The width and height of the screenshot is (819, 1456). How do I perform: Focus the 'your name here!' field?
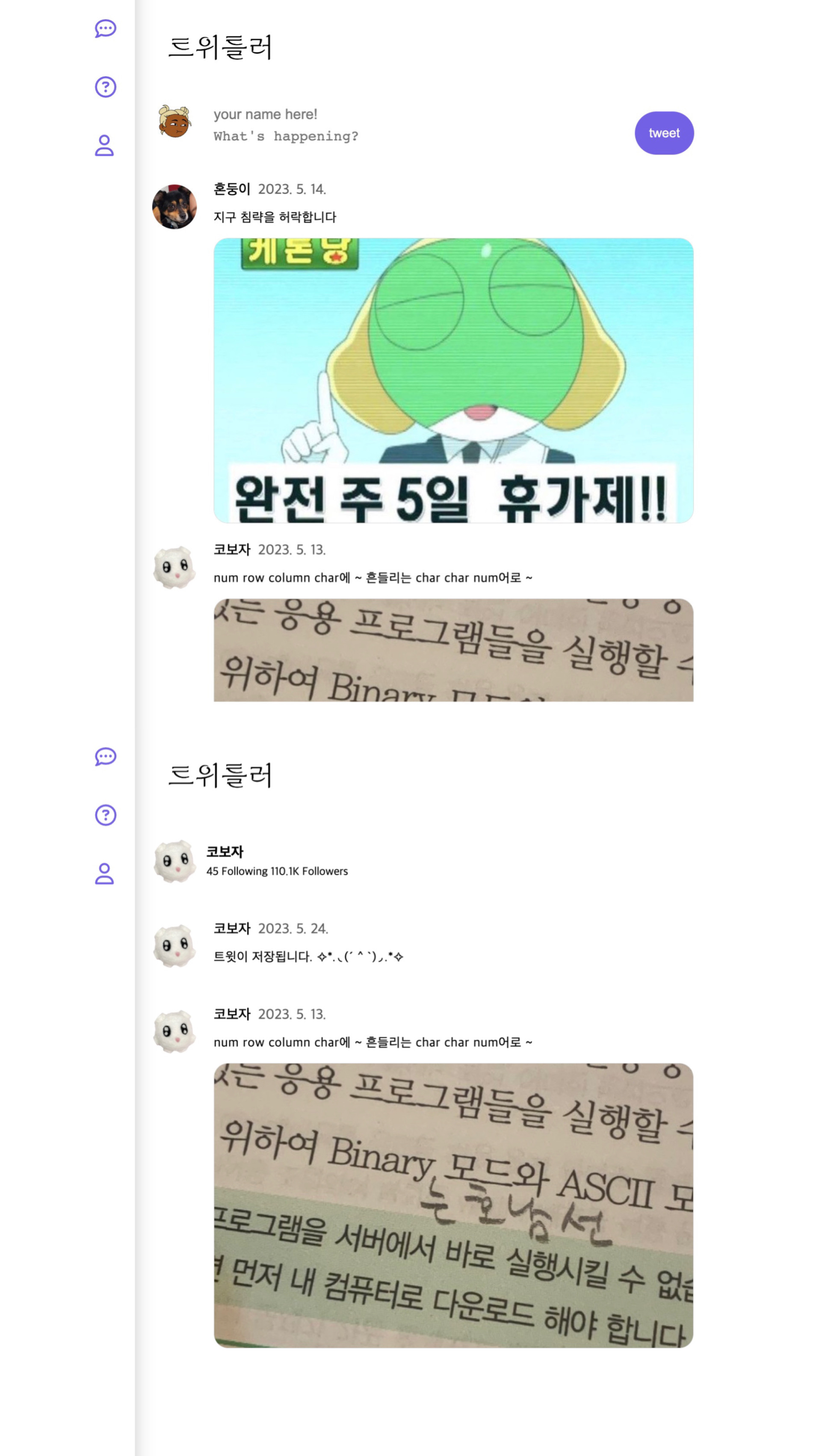pos(265,114)
